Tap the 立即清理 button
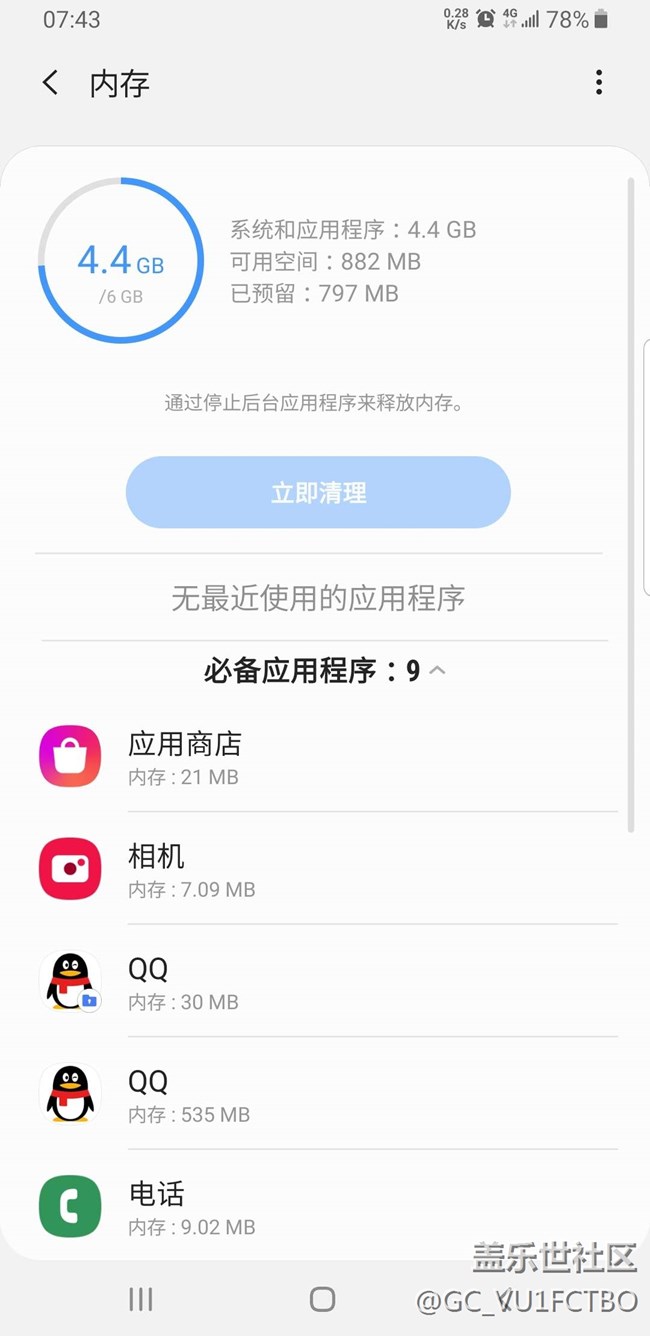This screenshot has width=650, height=1336. click(318, 492)
